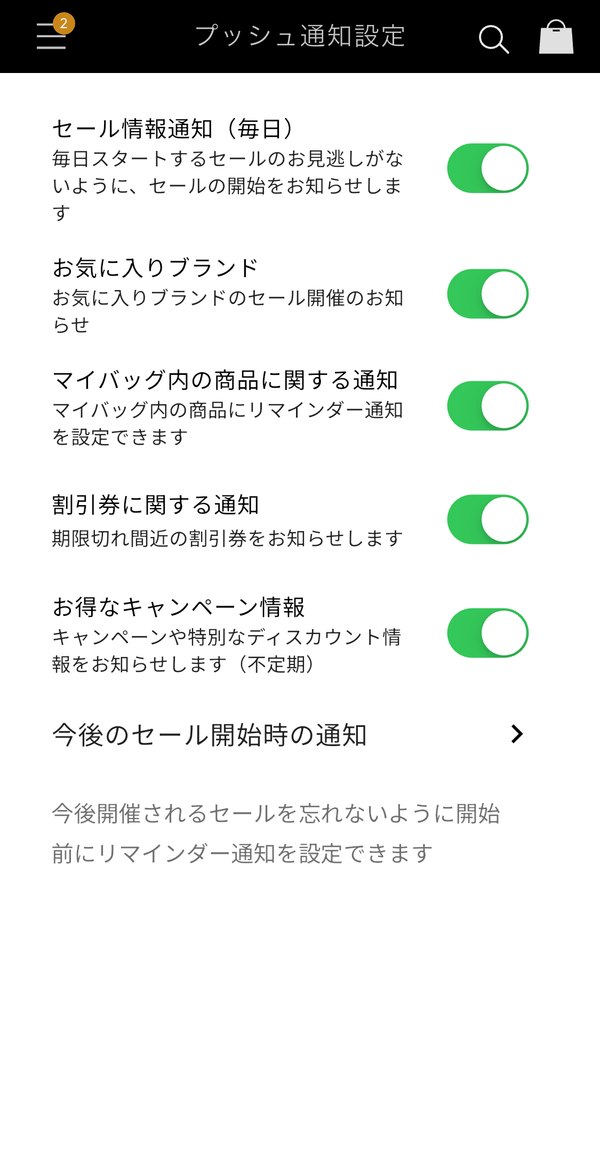Open the hamburger drawer menu
The height and width of the screenshot is (1154, 600).
tap(52, 36)
